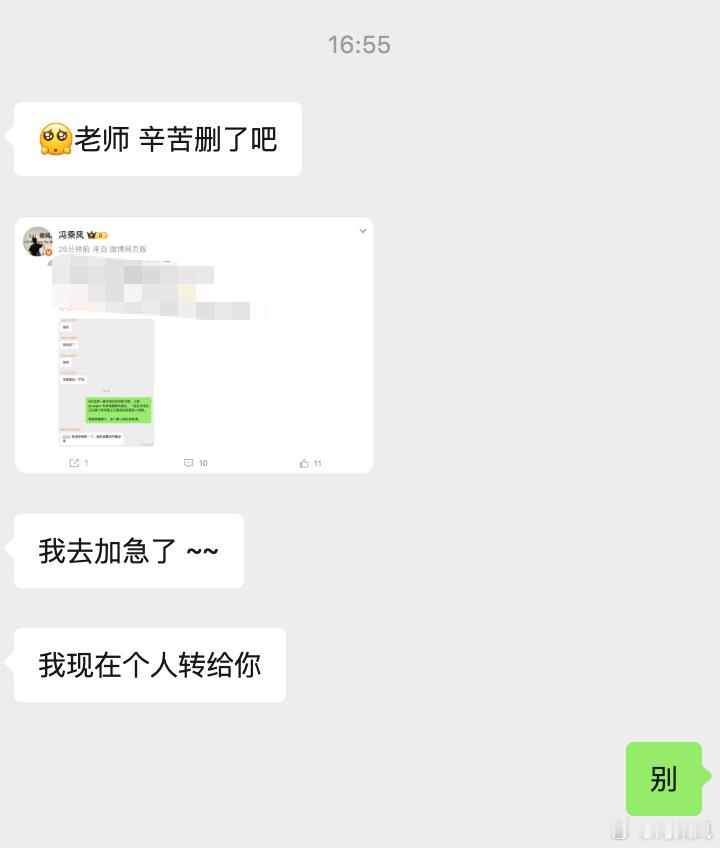Image resolution: width=720 pixels, height=848 pixels.
Task: Tap the repost count showing 1
Action: (x=86, y=462)
